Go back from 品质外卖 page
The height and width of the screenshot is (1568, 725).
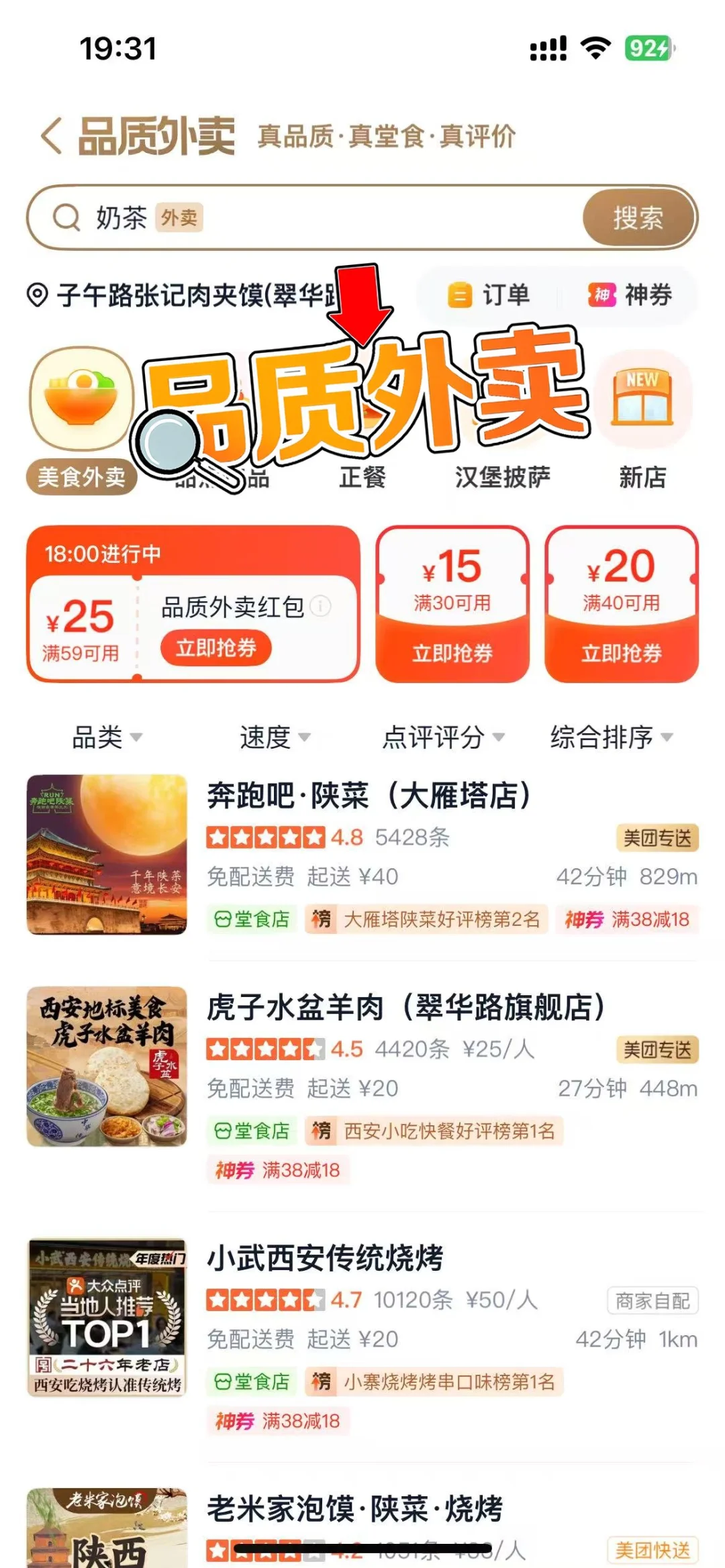[52, 136]
